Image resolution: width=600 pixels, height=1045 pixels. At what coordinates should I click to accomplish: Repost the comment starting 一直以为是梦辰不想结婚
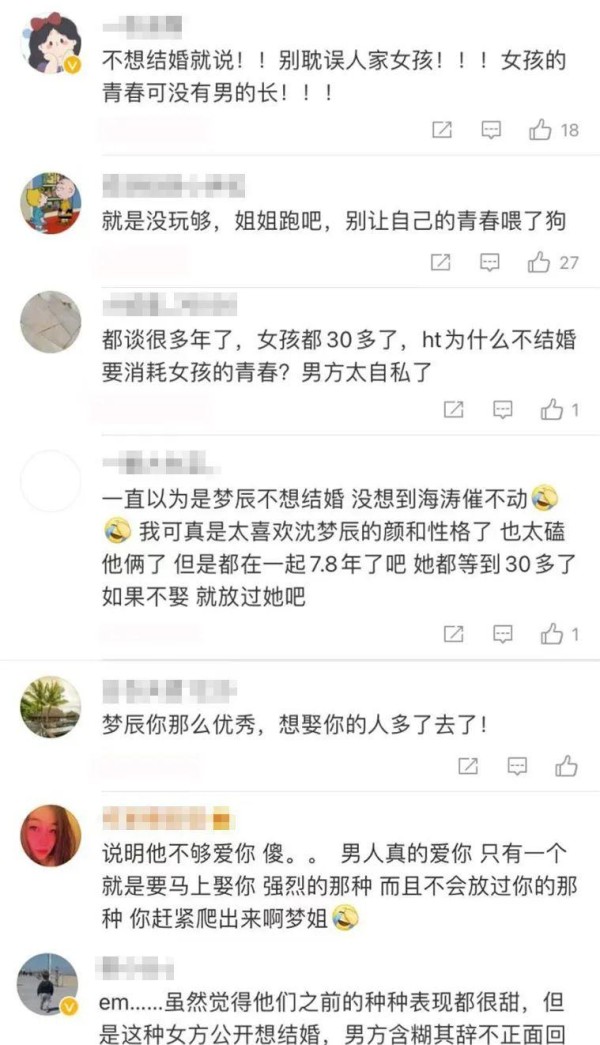(x=454, y=634)
